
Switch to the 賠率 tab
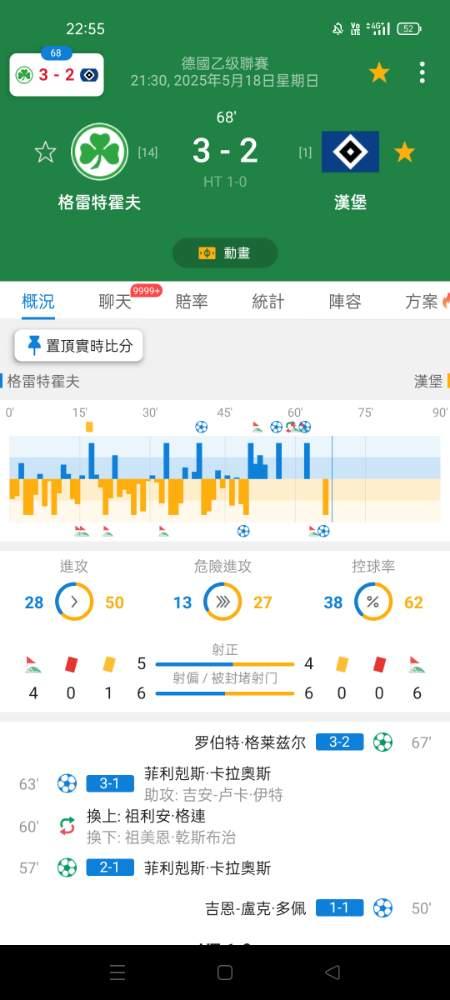(192, 302)
